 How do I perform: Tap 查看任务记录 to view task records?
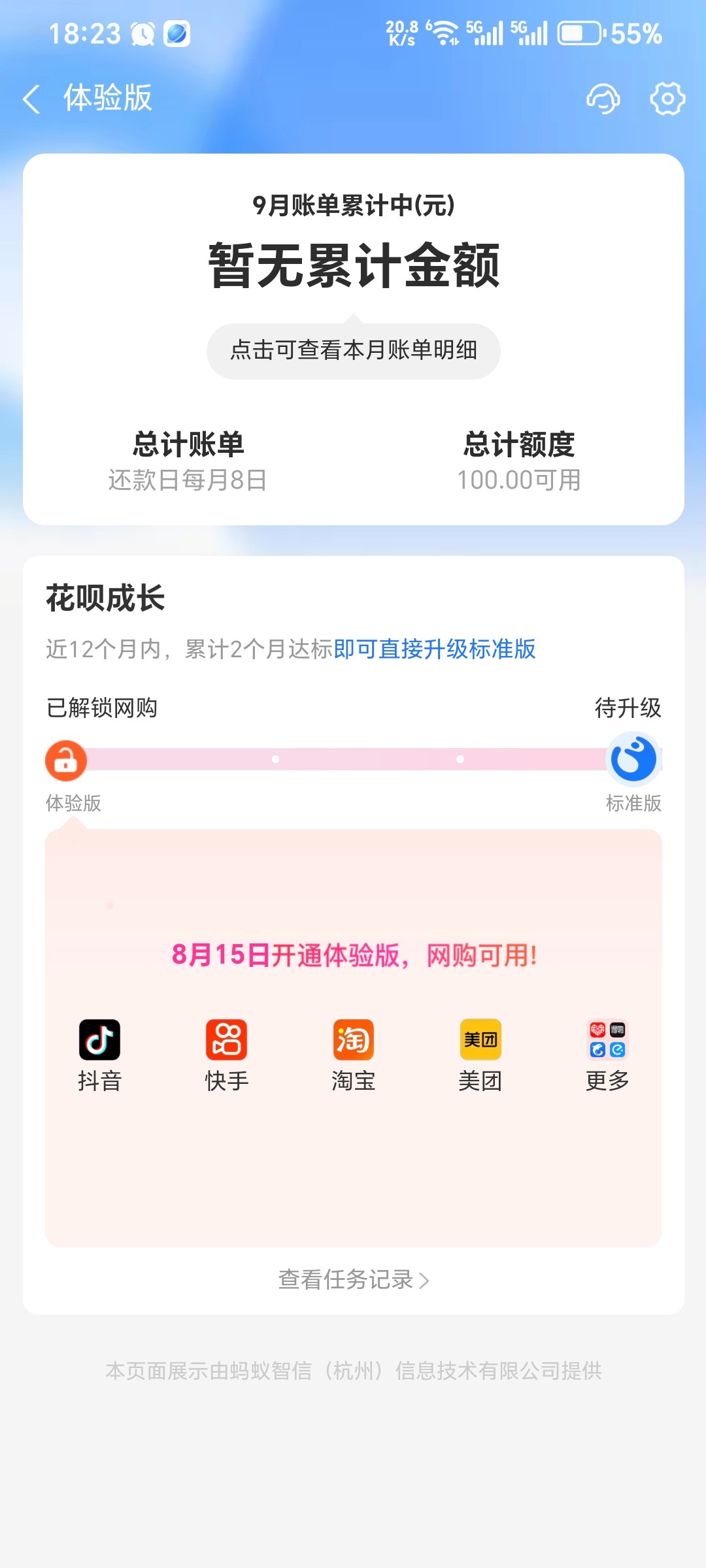coord(353,1281)
